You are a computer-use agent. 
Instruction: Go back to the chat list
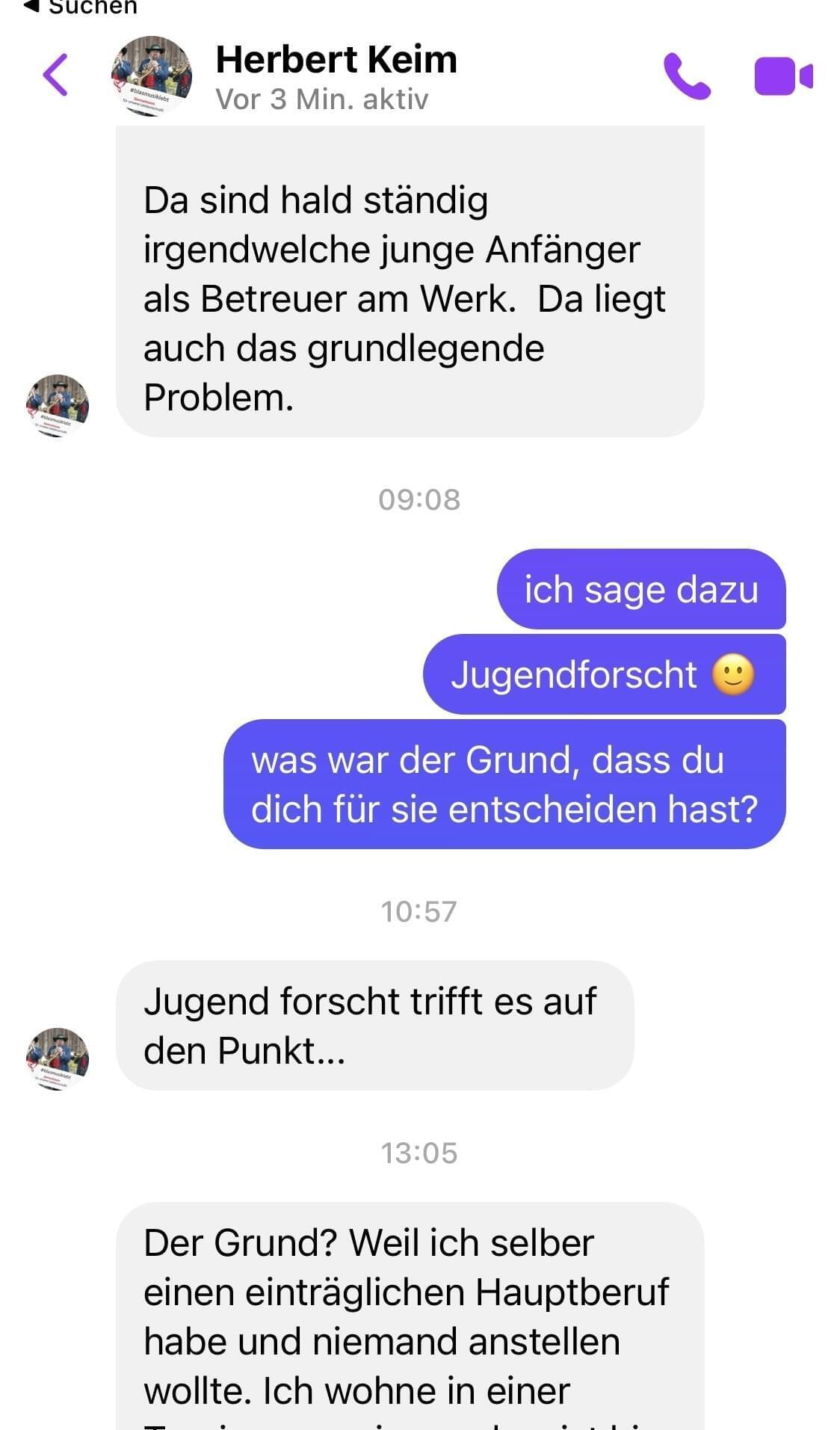[55, 75]
